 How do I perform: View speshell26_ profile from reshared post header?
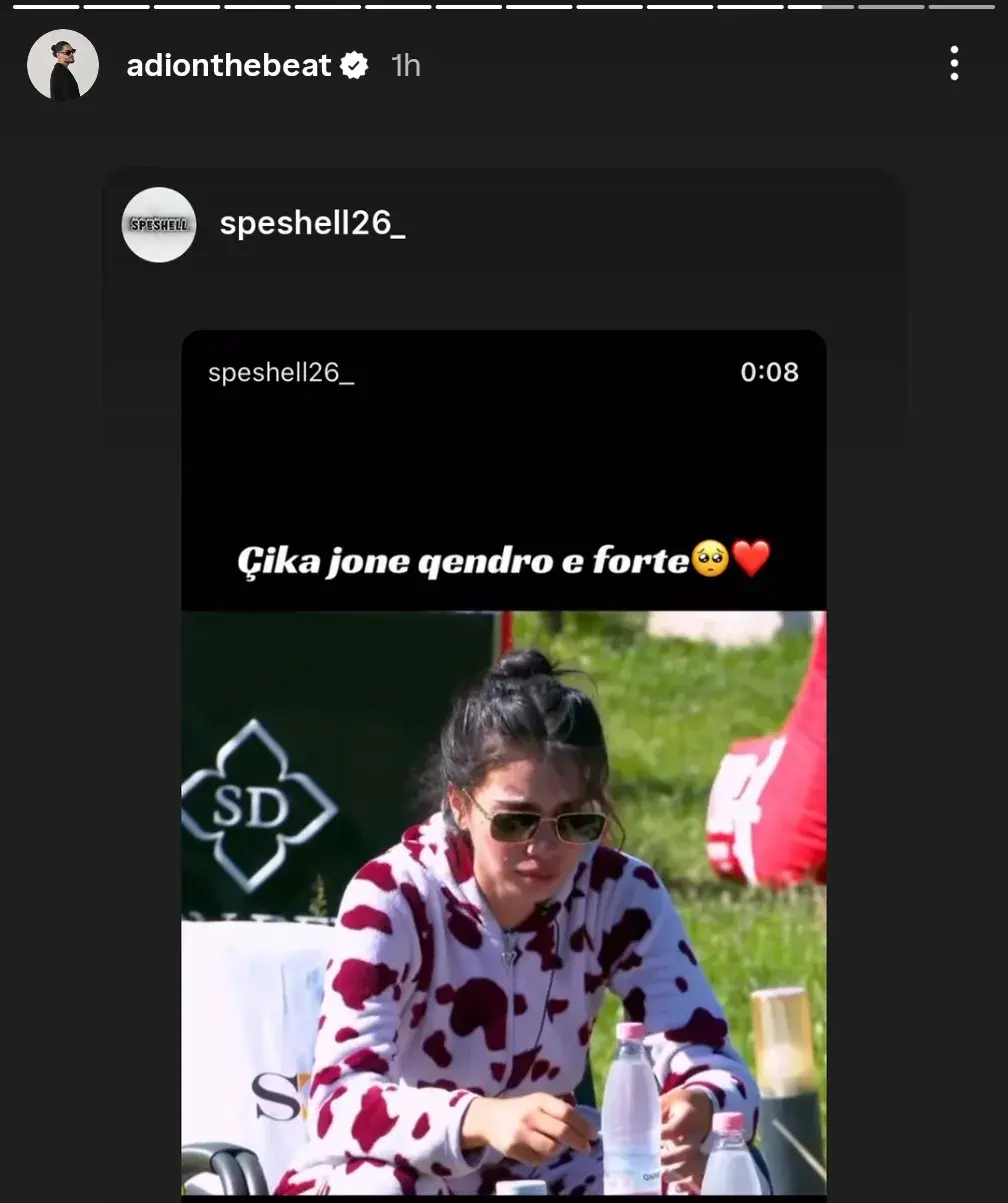click(x=312, y=224)
